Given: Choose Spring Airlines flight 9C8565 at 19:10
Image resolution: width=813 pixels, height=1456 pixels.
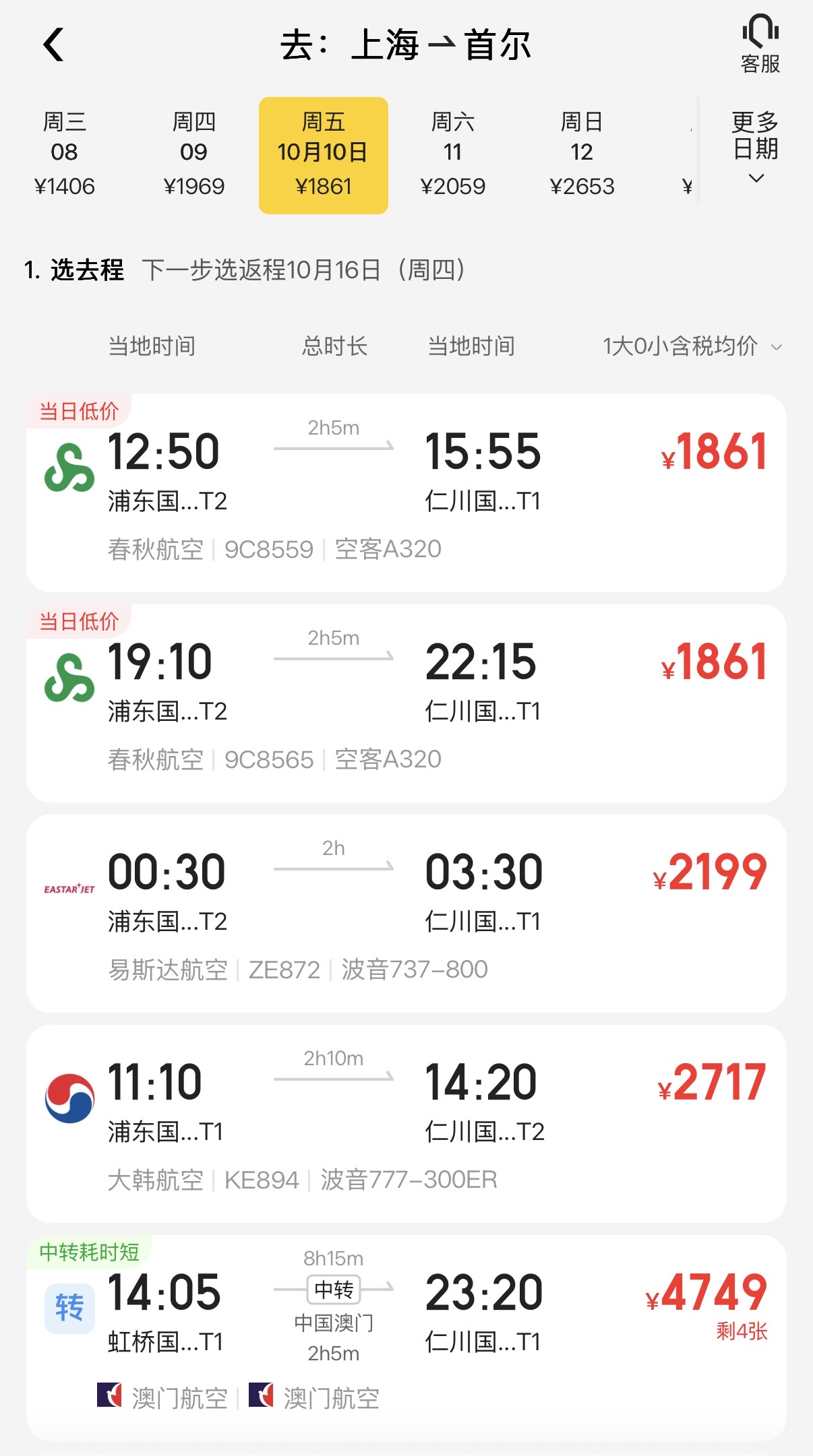Looking at the screenshot, I should 406,703.
